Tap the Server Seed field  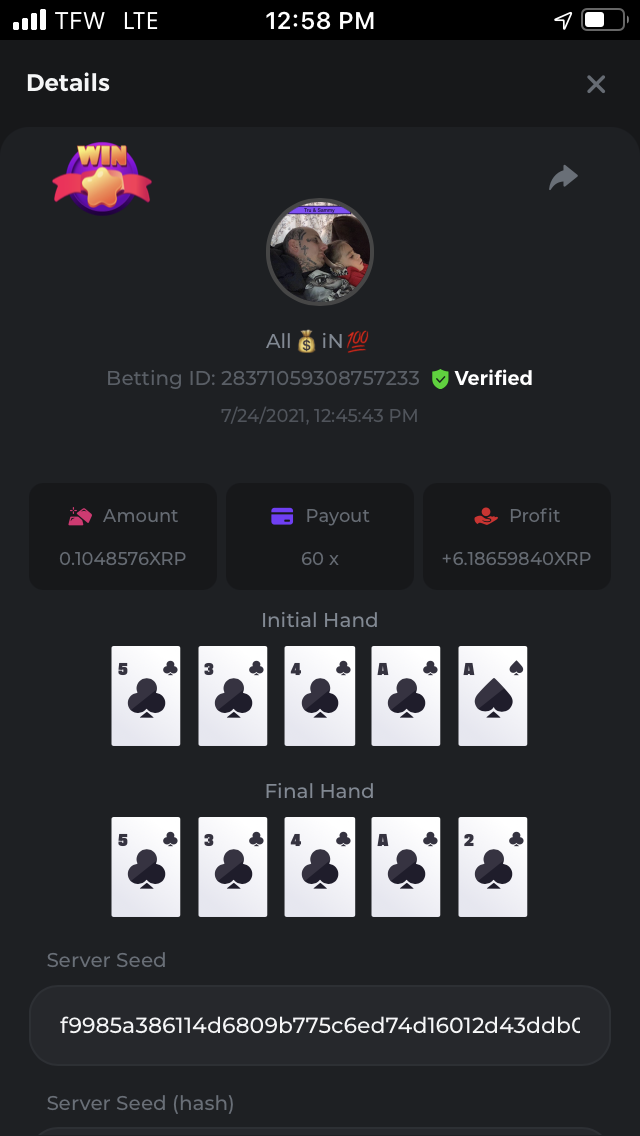[x=320, y=1026]
